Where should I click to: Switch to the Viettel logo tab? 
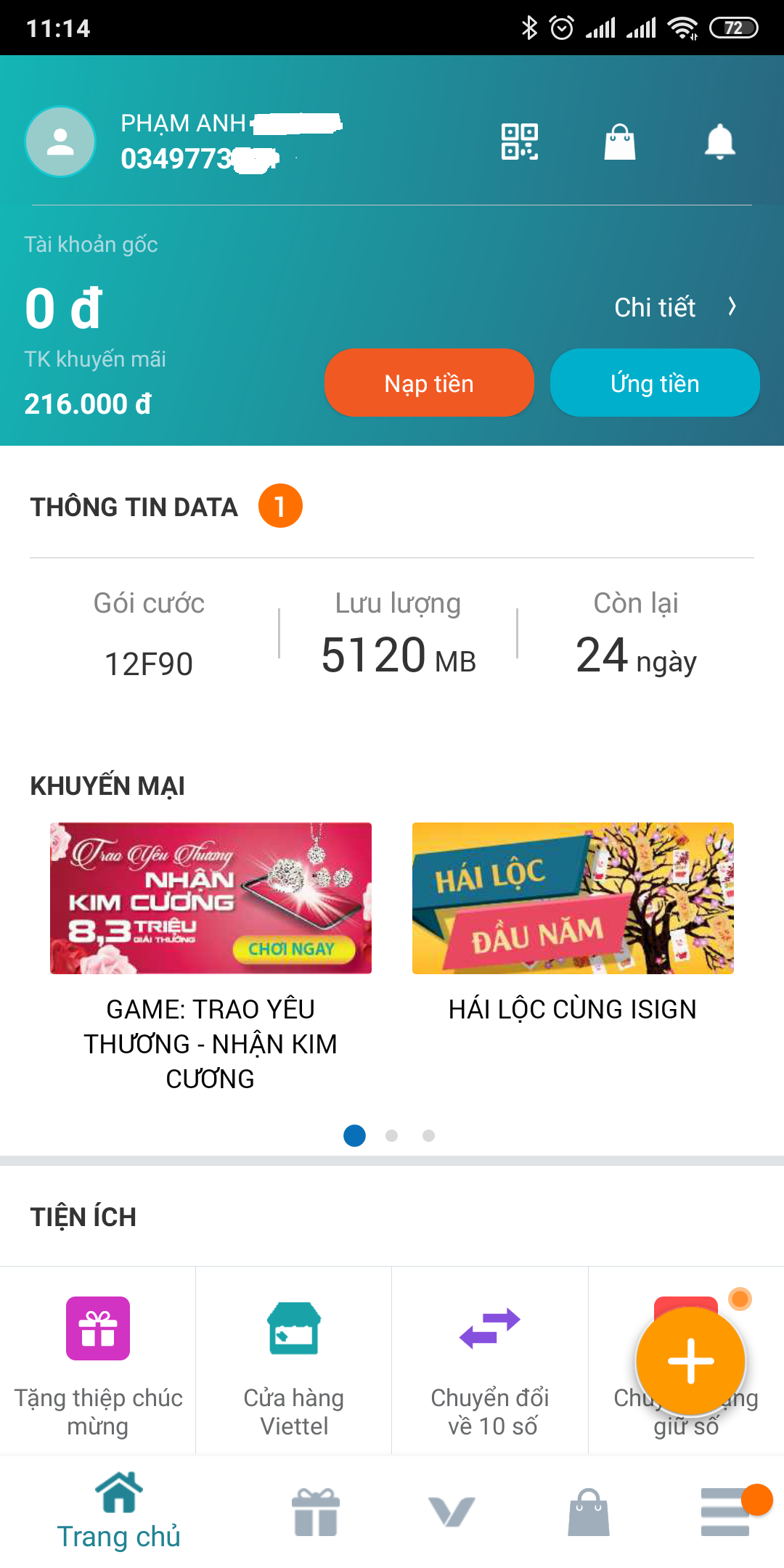tap(451, 1513)
